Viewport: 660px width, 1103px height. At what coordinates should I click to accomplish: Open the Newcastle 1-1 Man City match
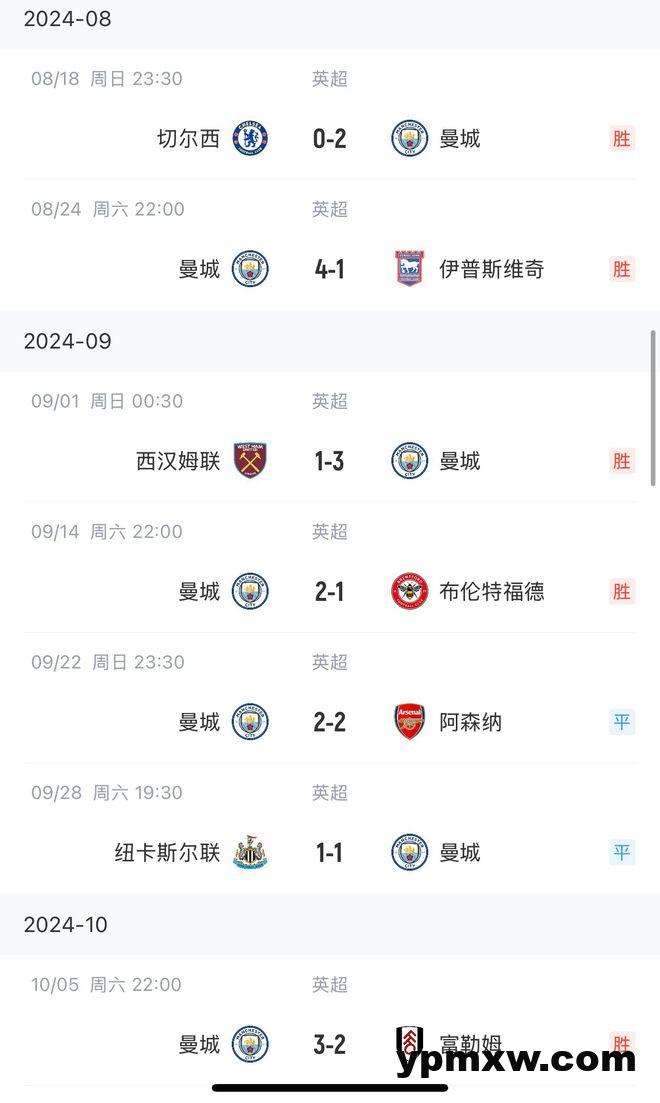pos(330,829)
